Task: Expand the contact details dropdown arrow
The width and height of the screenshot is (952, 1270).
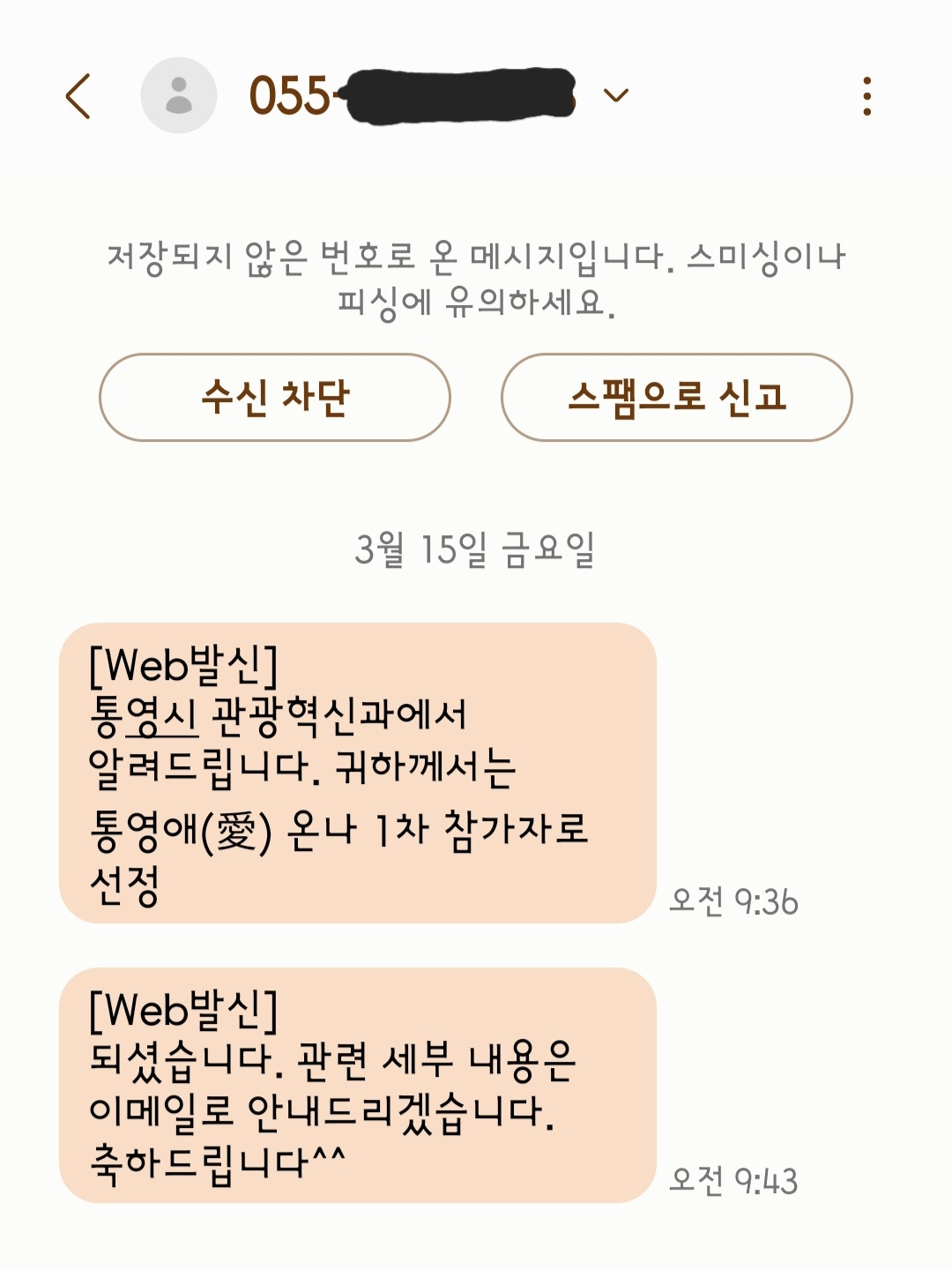Action: click(x=615, y=97)
